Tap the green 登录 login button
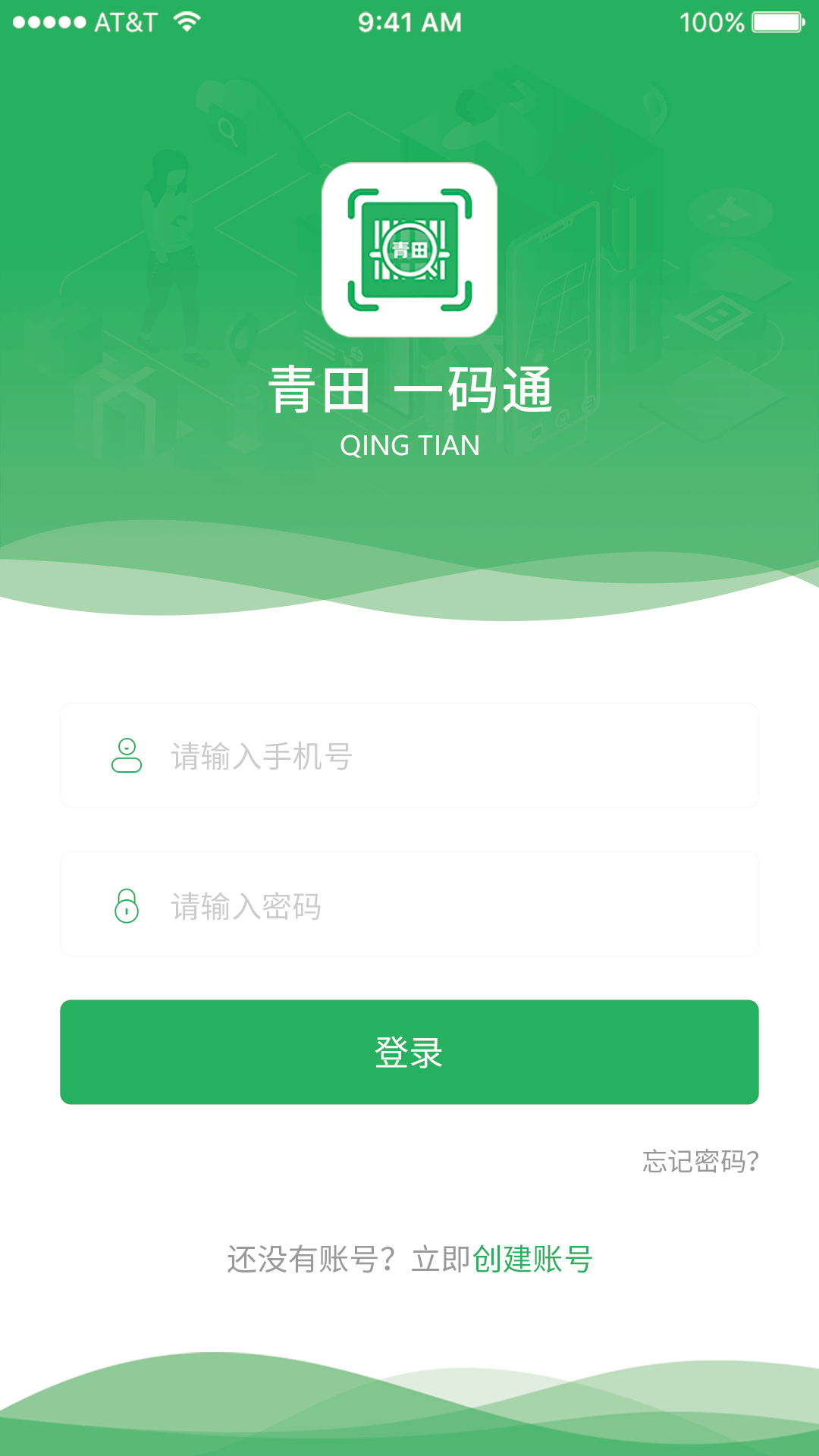The height and width of the screenshot is (1456, 819). click(x=409, y=1052)
